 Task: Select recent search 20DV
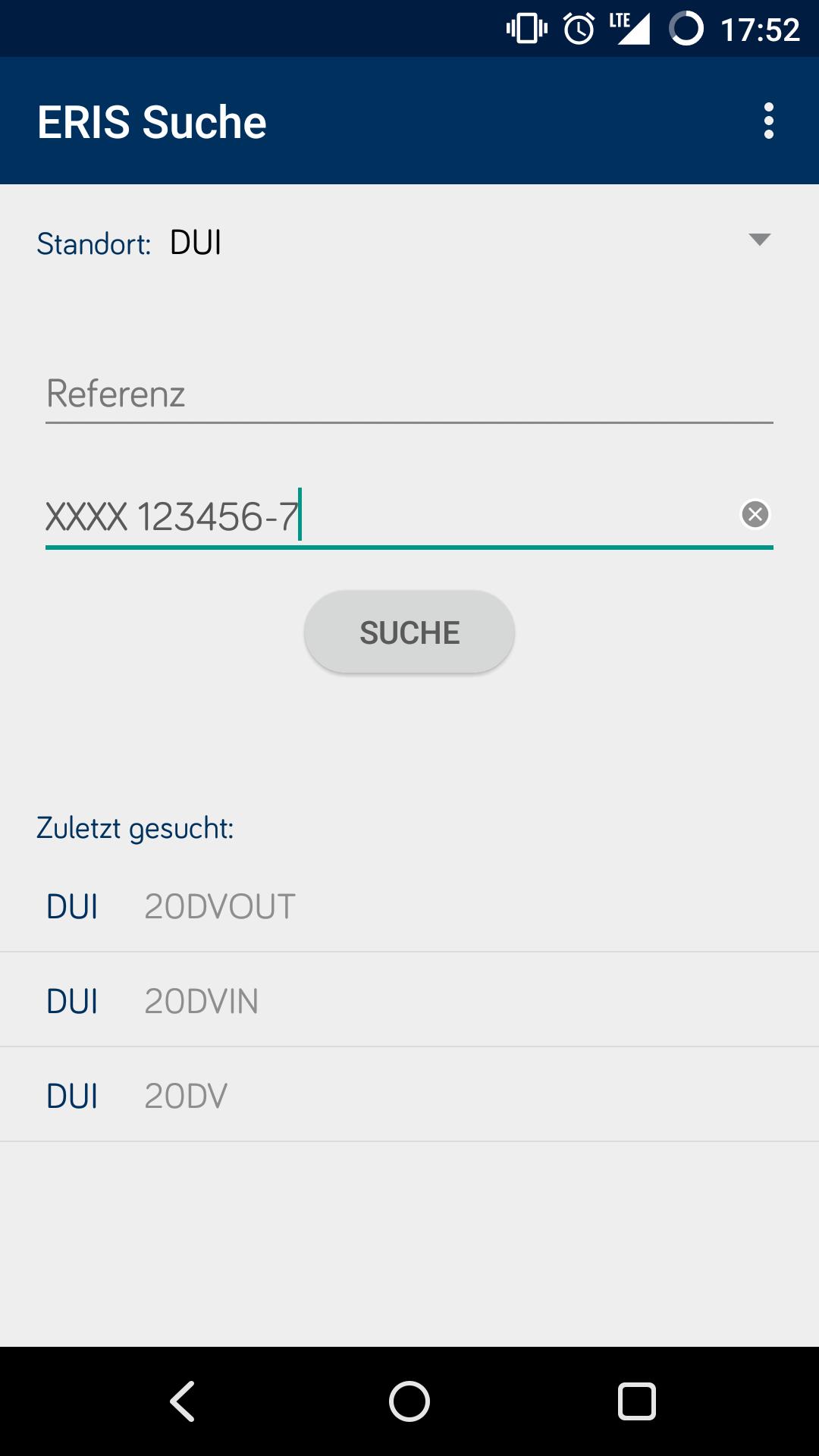tap(409, 1096)
